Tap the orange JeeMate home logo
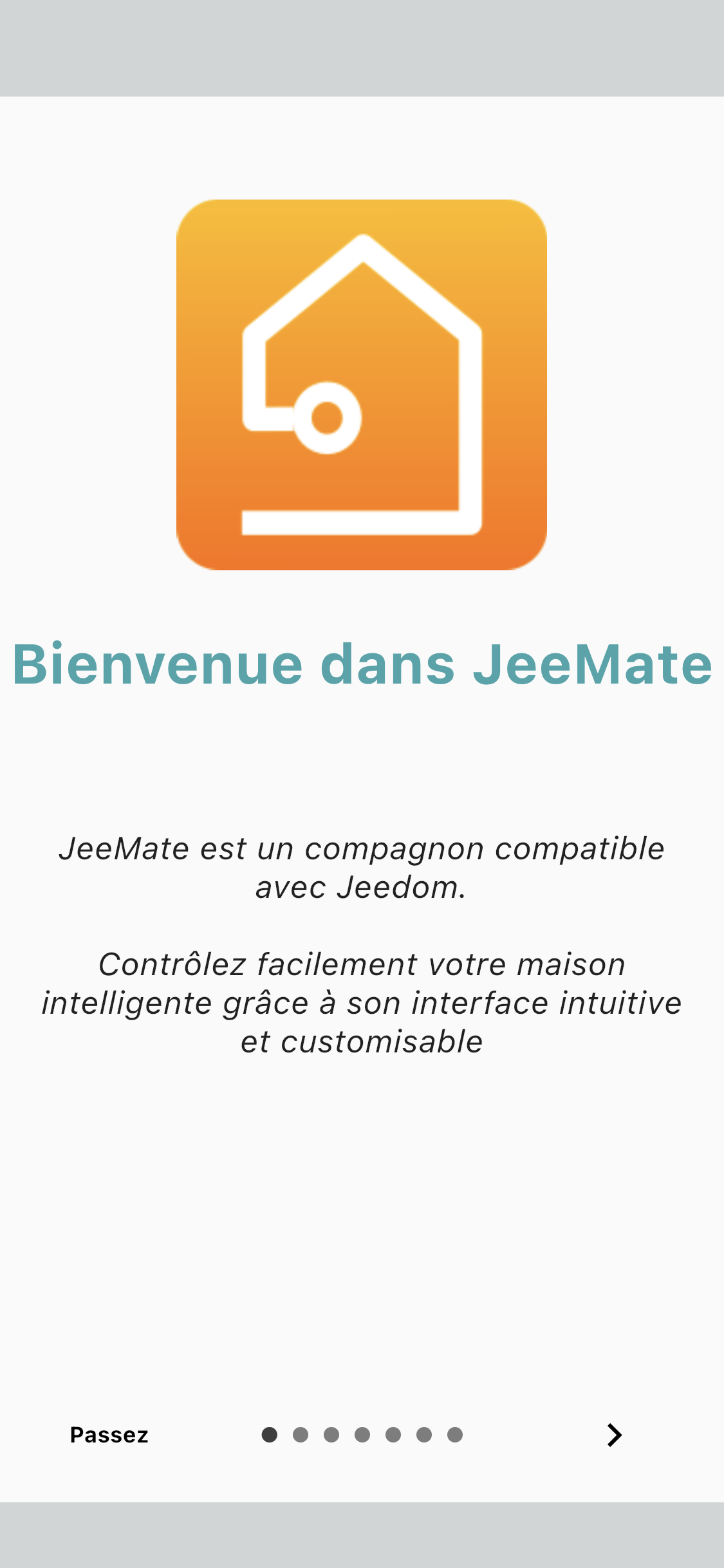 [362, 384]
